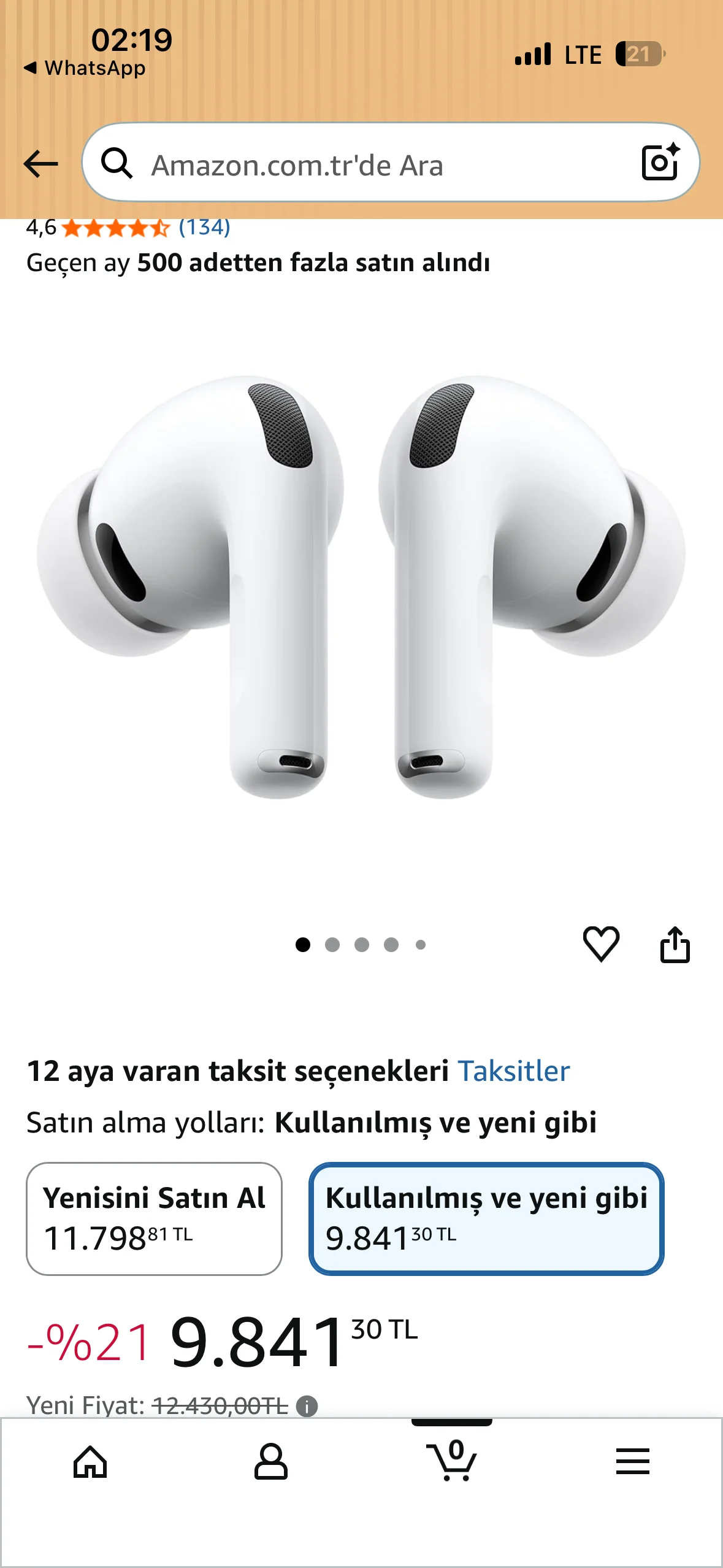This screenshot has width=723, height=1568.
Task: Open the 134 customer reviews
Action: (x=204, y=228)
